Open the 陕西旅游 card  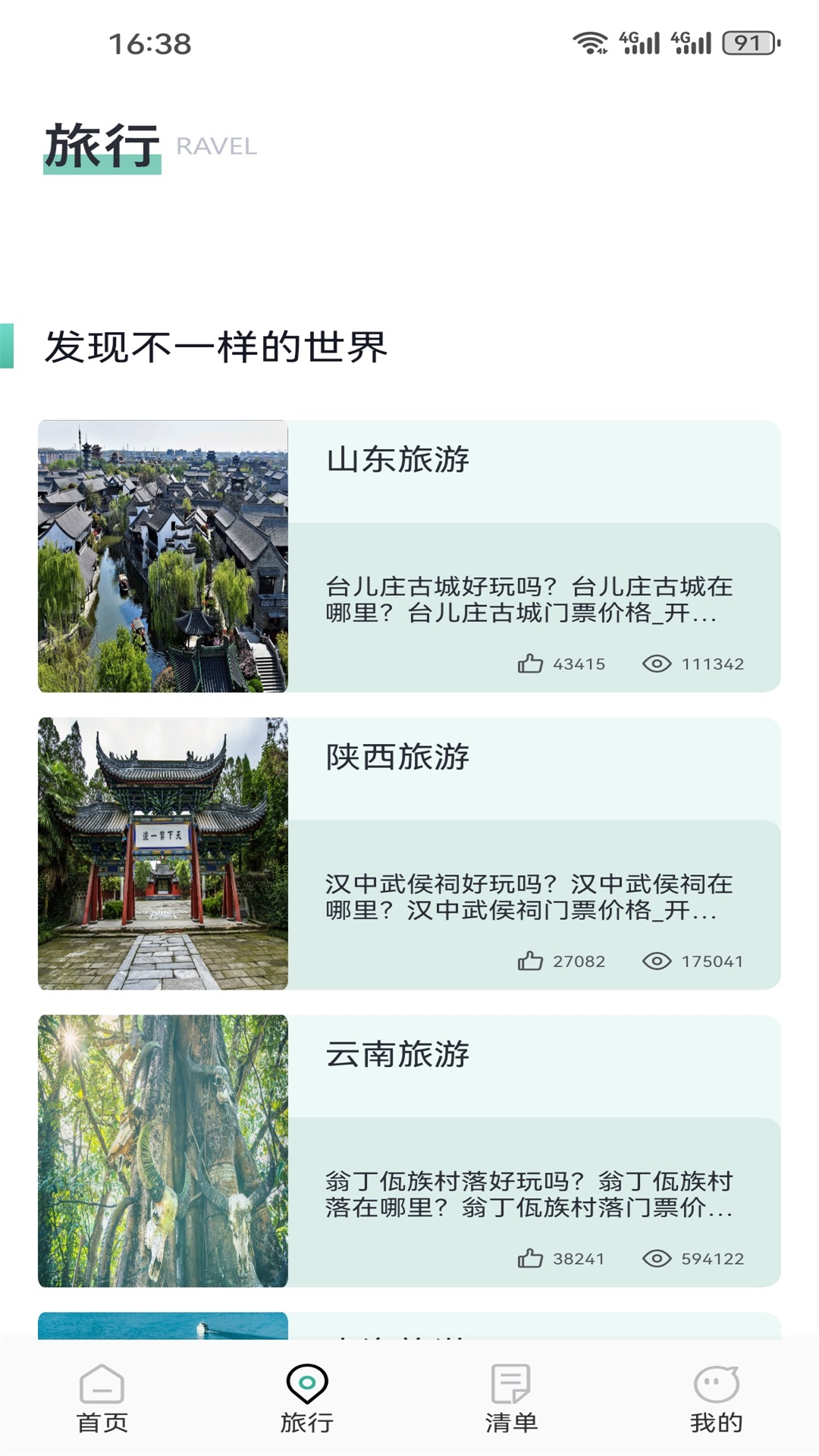[x=409, y=853]
